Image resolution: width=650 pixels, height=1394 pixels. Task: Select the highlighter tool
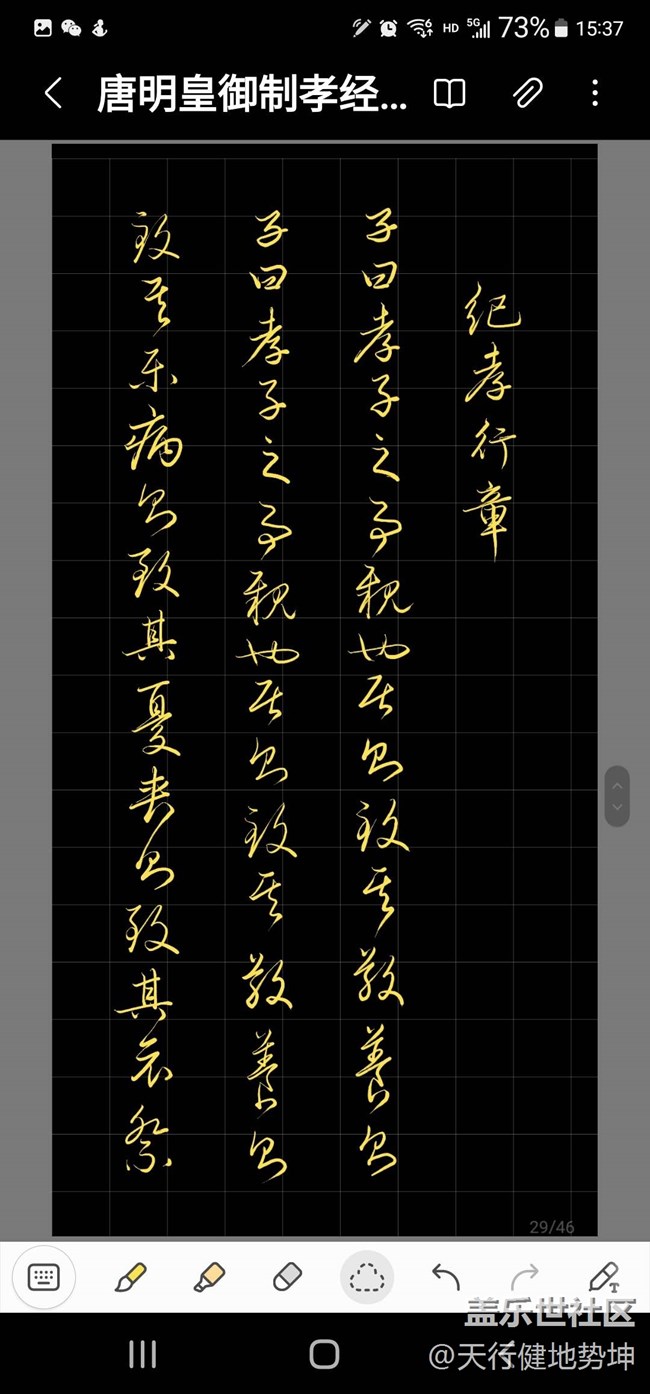tap(208, 1277)
